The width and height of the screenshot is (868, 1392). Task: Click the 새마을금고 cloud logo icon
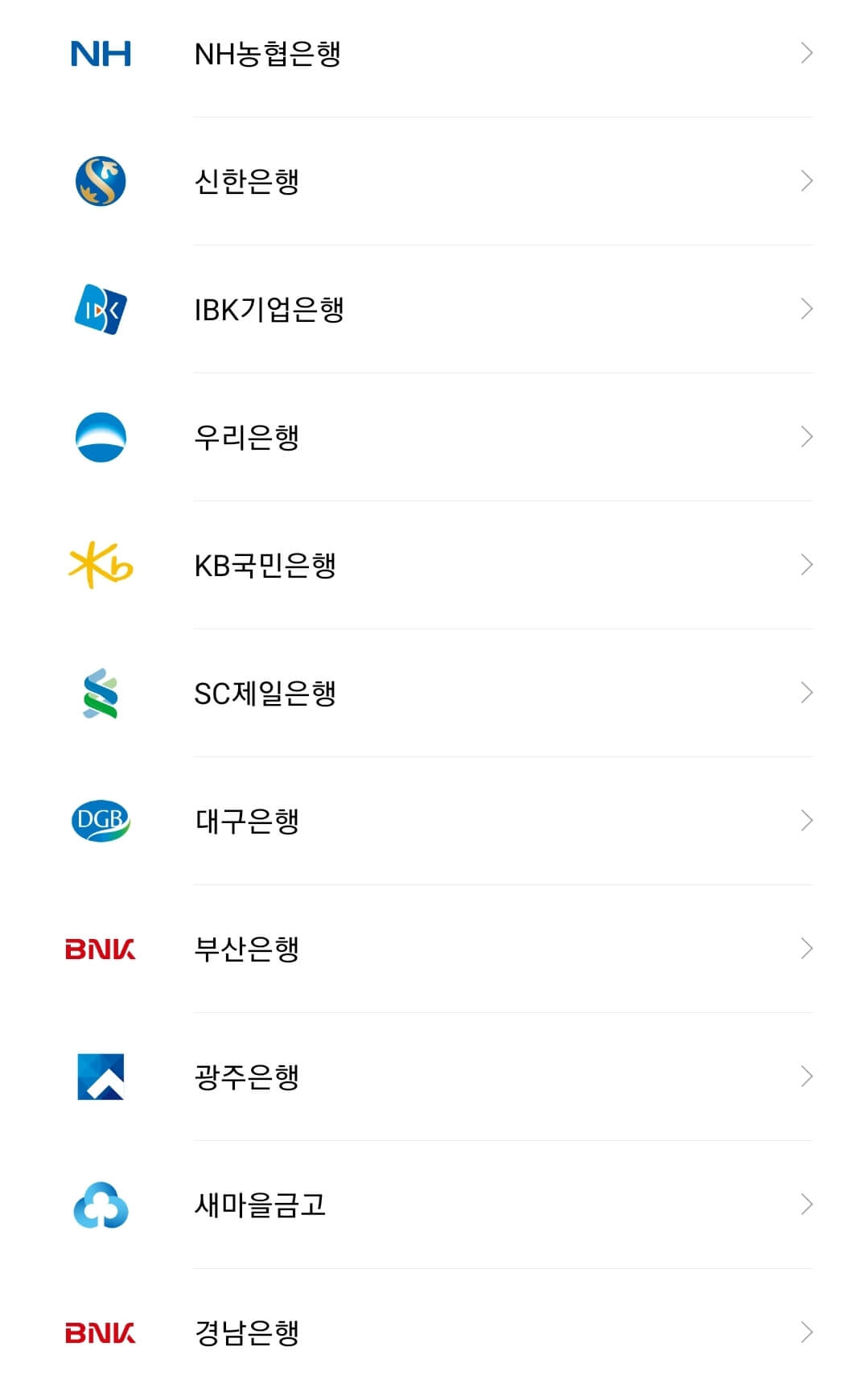[100, 1204]
